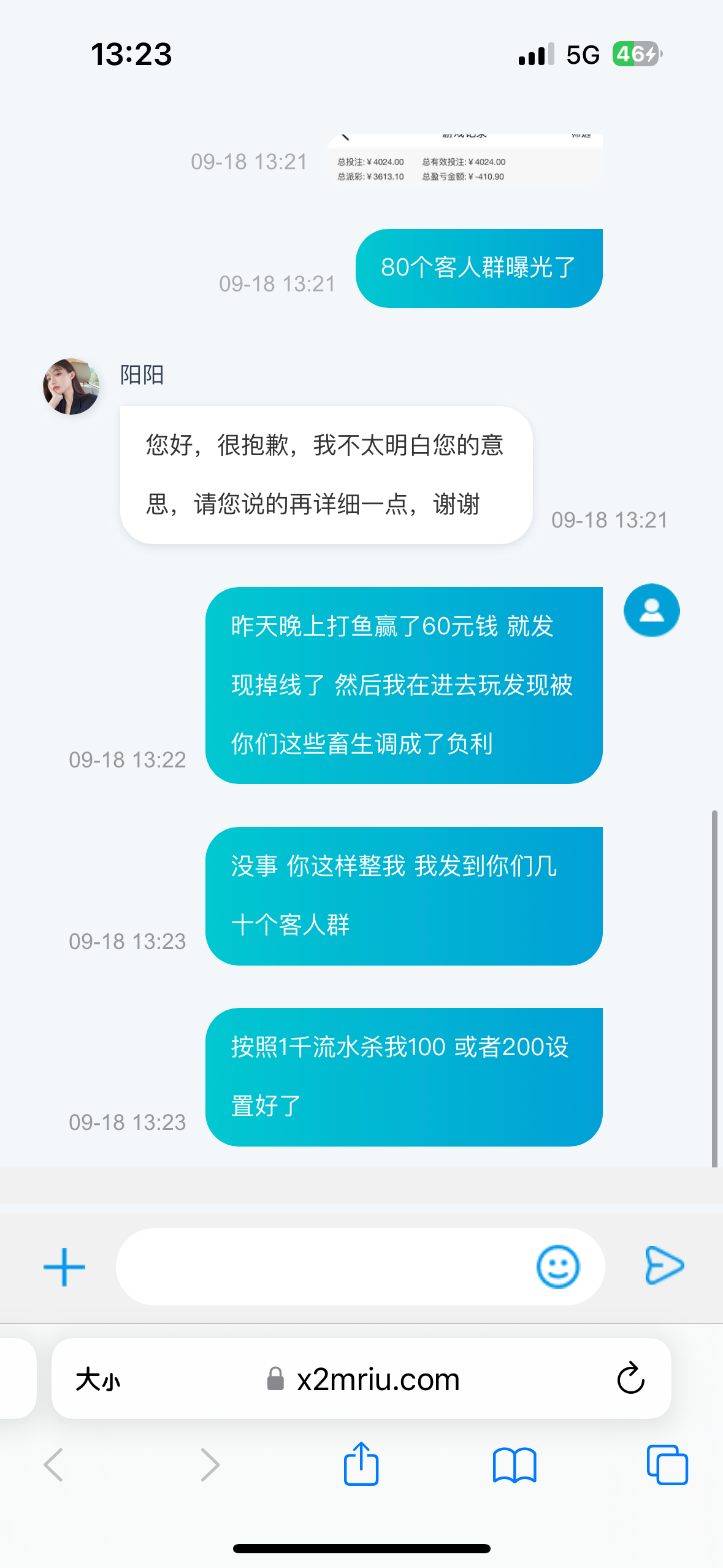Reload the current web page

pyautogui.click(x=630, y=1379)
